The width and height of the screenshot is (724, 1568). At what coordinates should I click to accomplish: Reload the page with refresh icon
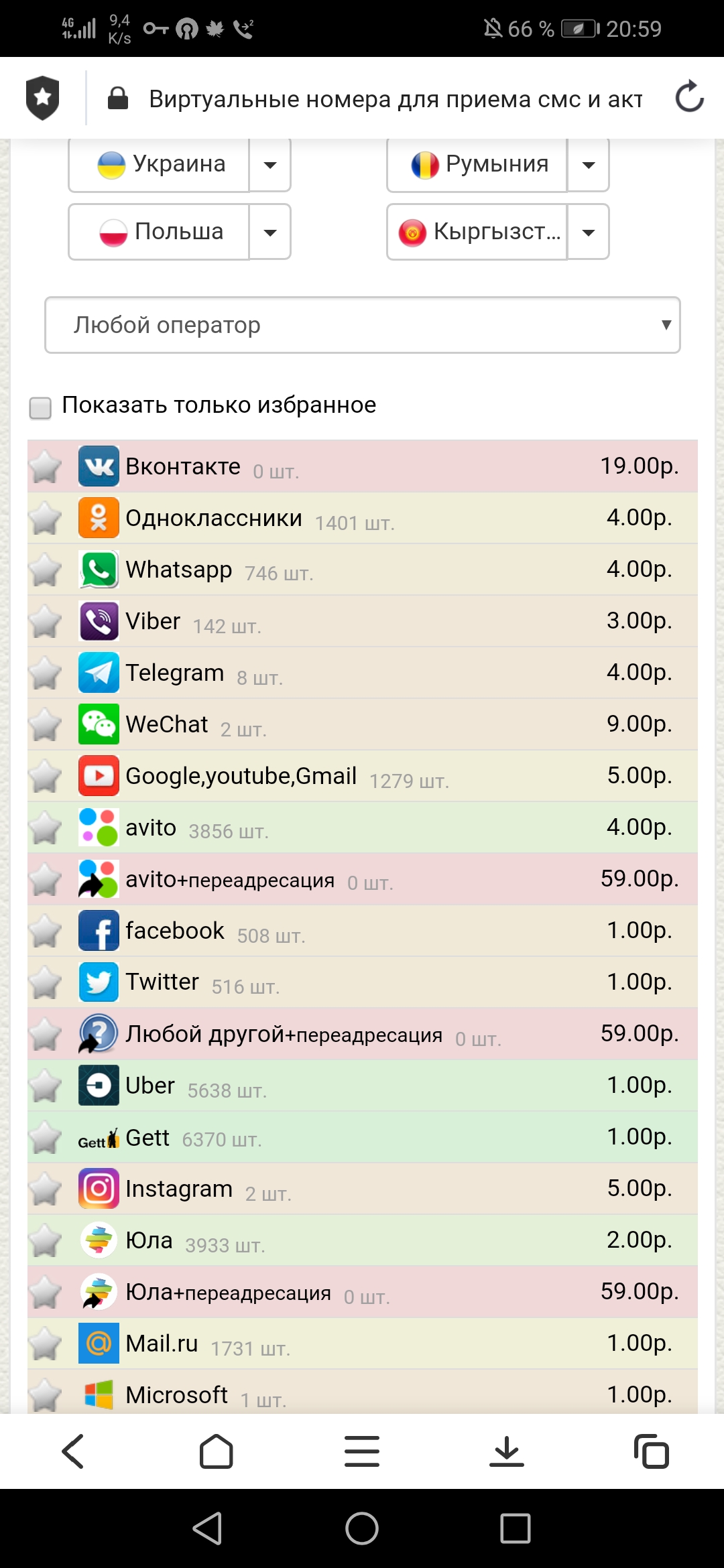click(x=689, y=98)
